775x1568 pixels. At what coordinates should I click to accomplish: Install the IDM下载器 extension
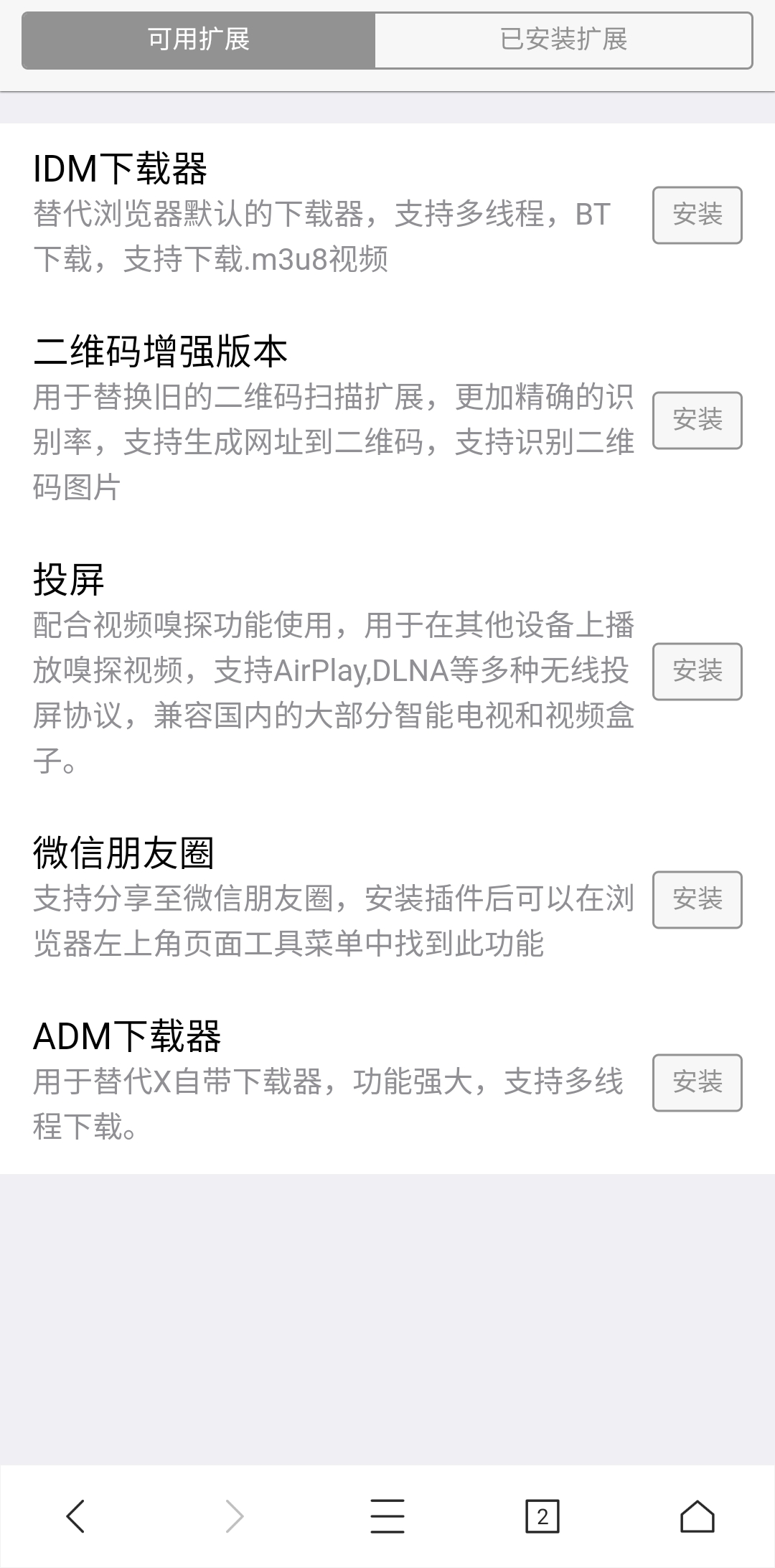click(x=696, y=215)
